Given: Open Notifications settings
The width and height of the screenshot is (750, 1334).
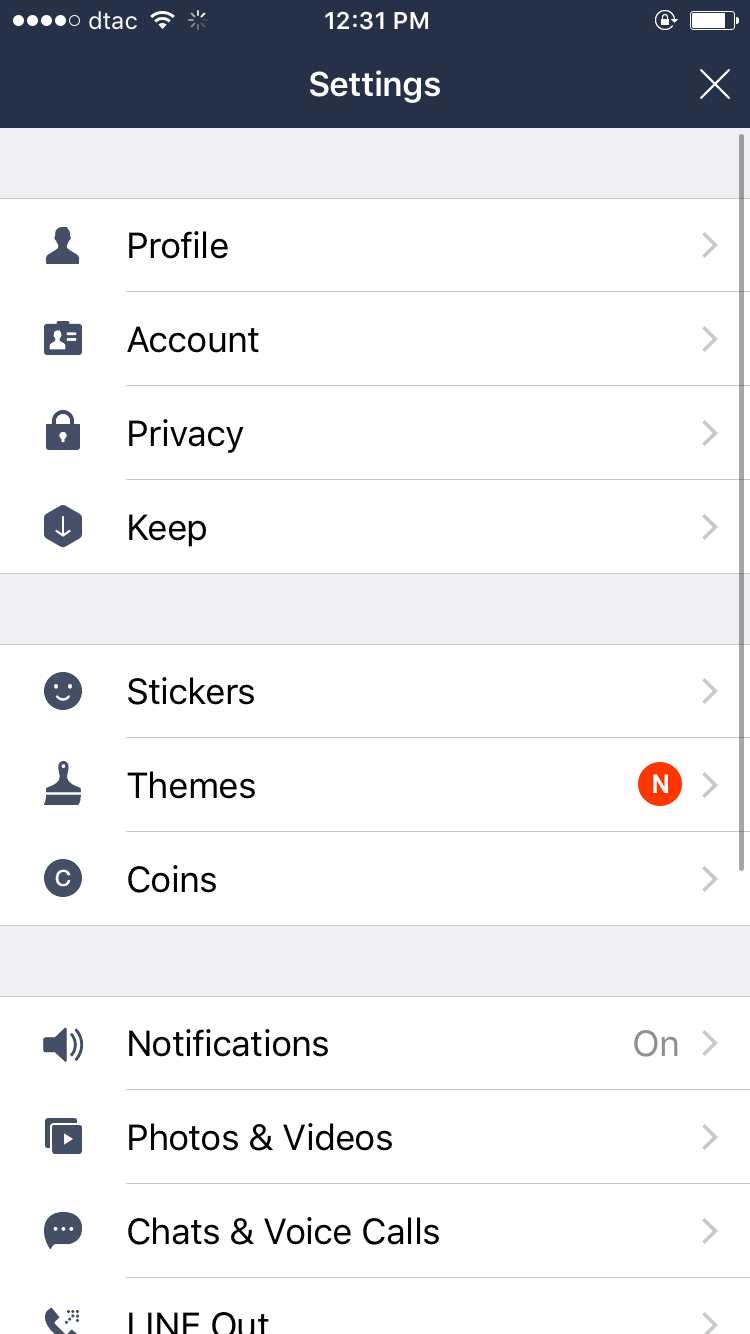Looking at the screenshot, I should coord(375,1044).
